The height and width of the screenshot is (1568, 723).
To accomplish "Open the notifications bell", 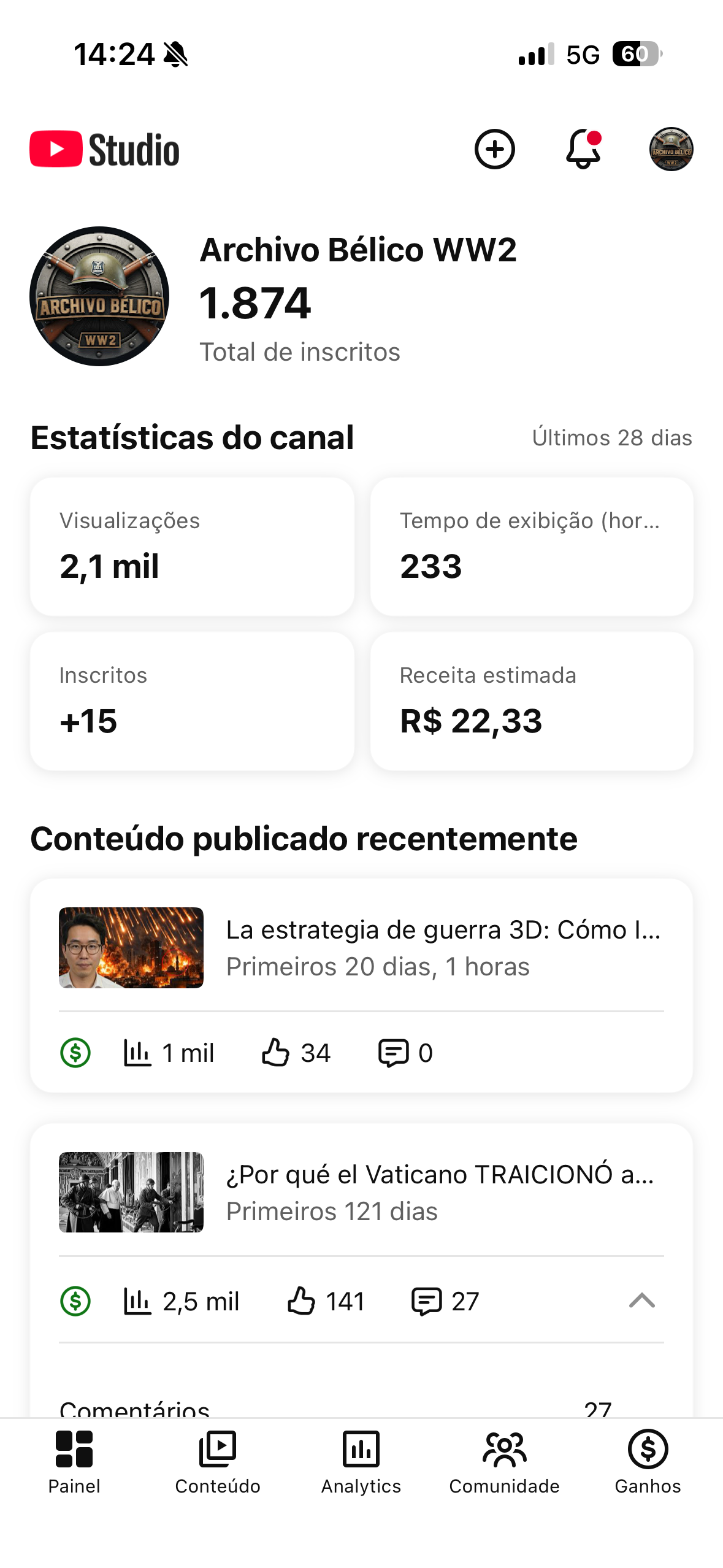I will (x=583, y=149).
